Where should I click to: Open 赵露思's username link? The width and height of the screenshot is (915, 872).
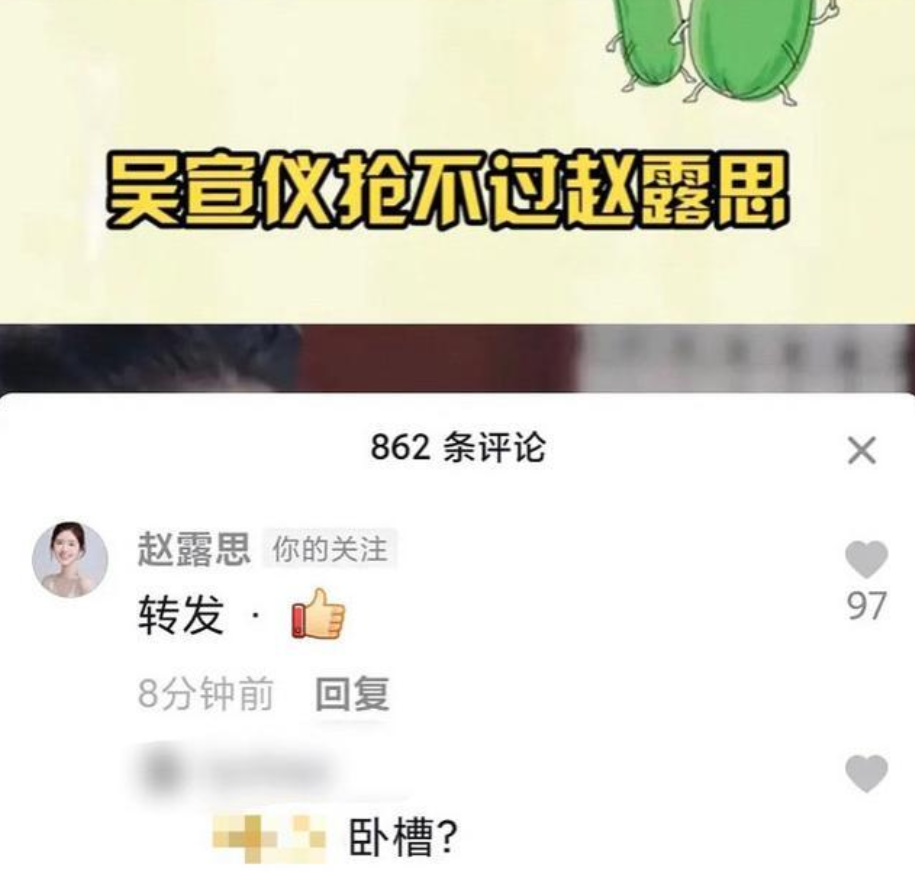(193, 549)
